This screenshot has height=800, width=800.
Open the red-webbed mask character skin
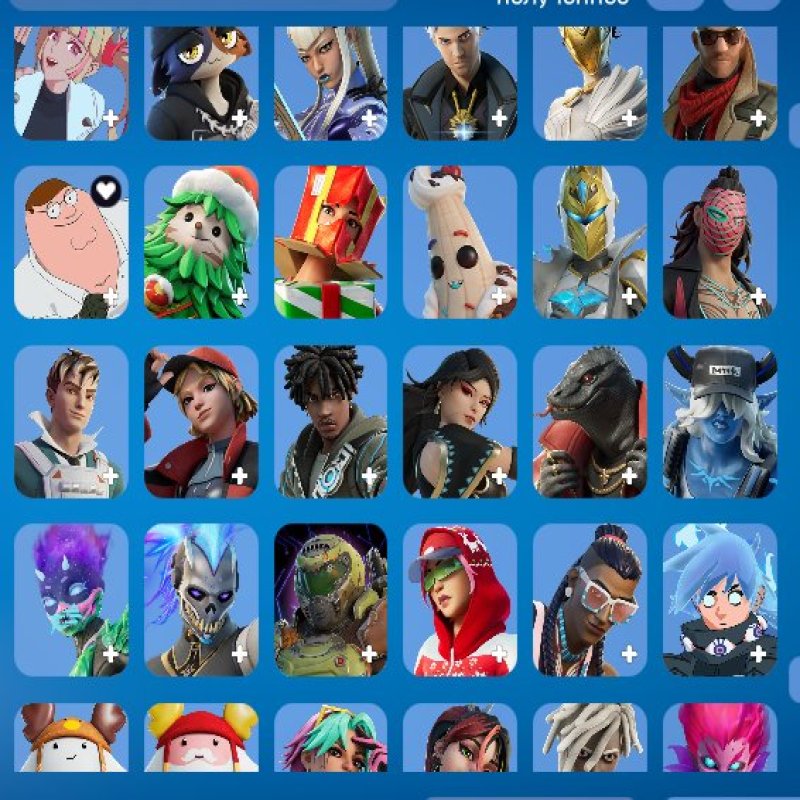pos(719,242)
